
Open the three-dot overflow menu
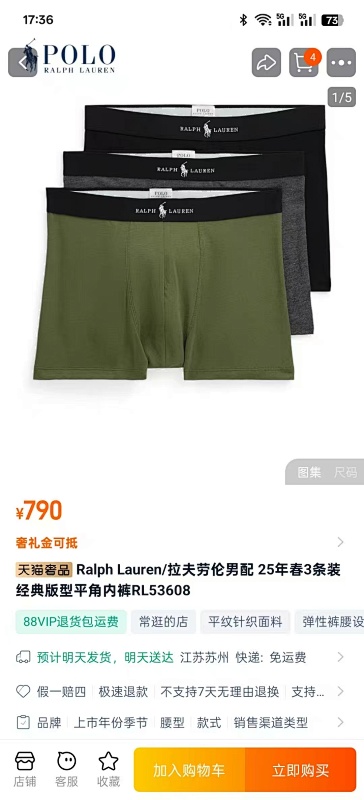(x=341, y=63)
